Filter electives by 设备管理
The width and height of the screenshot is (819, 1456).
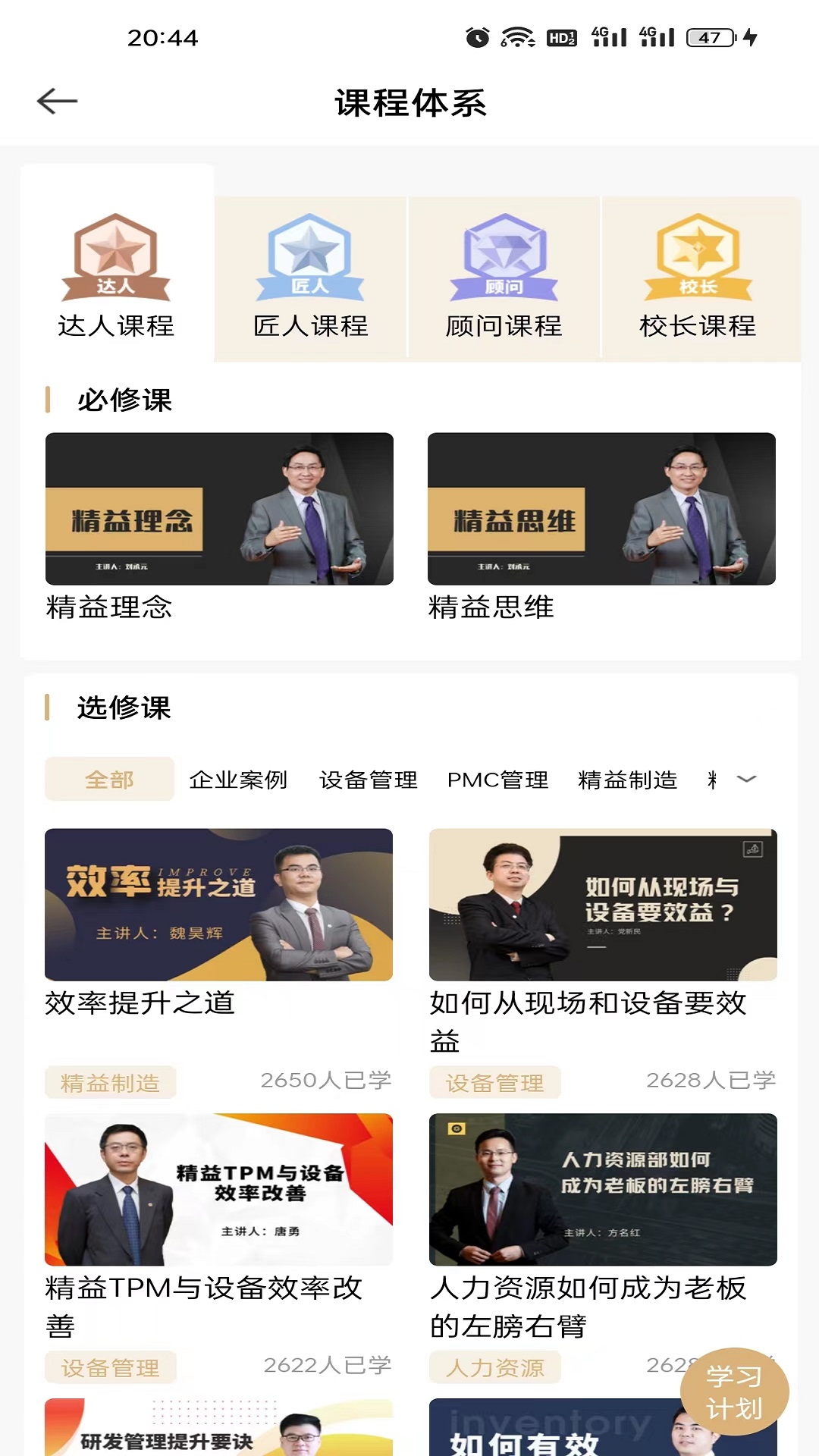point(369,780)
